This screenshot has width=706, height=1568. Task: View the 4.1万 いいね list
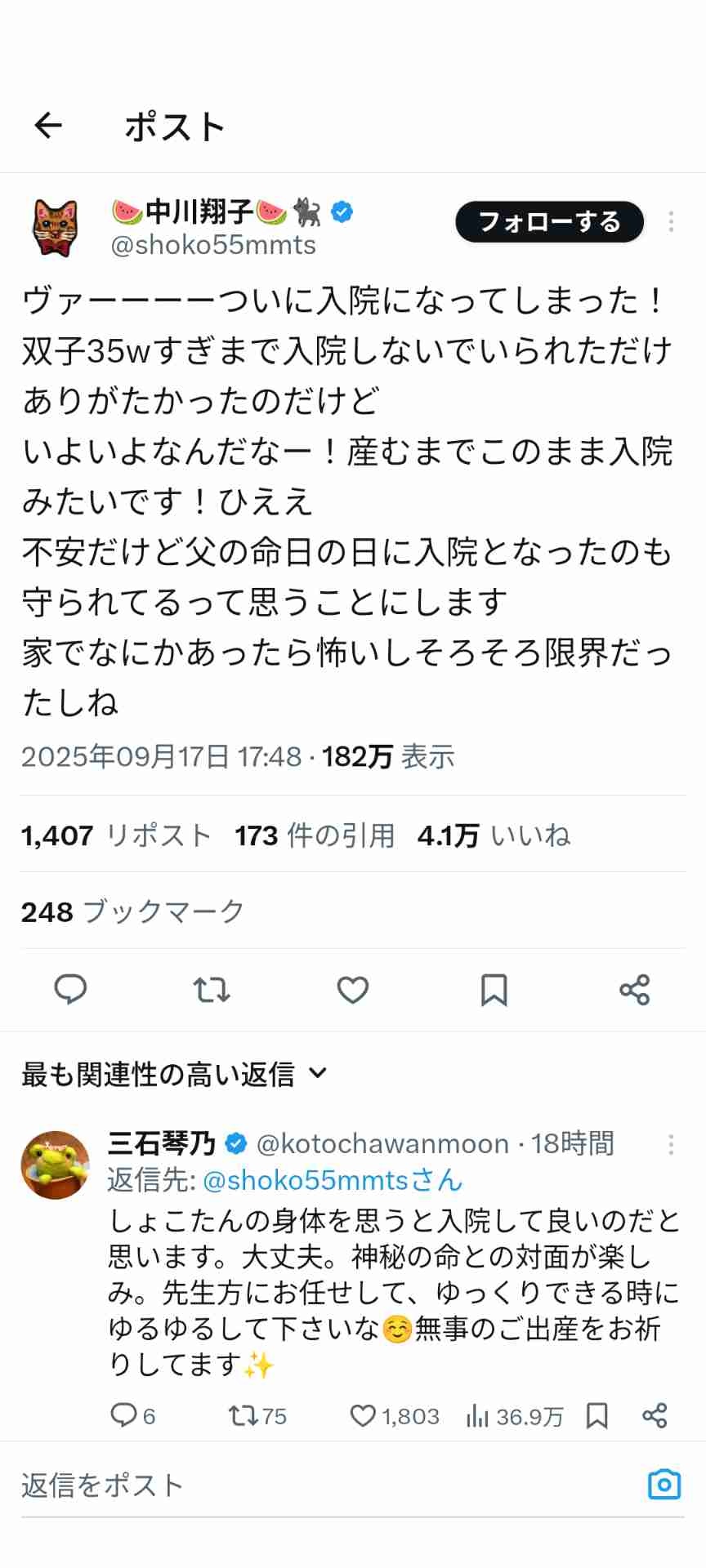click(x=494, y=835)
